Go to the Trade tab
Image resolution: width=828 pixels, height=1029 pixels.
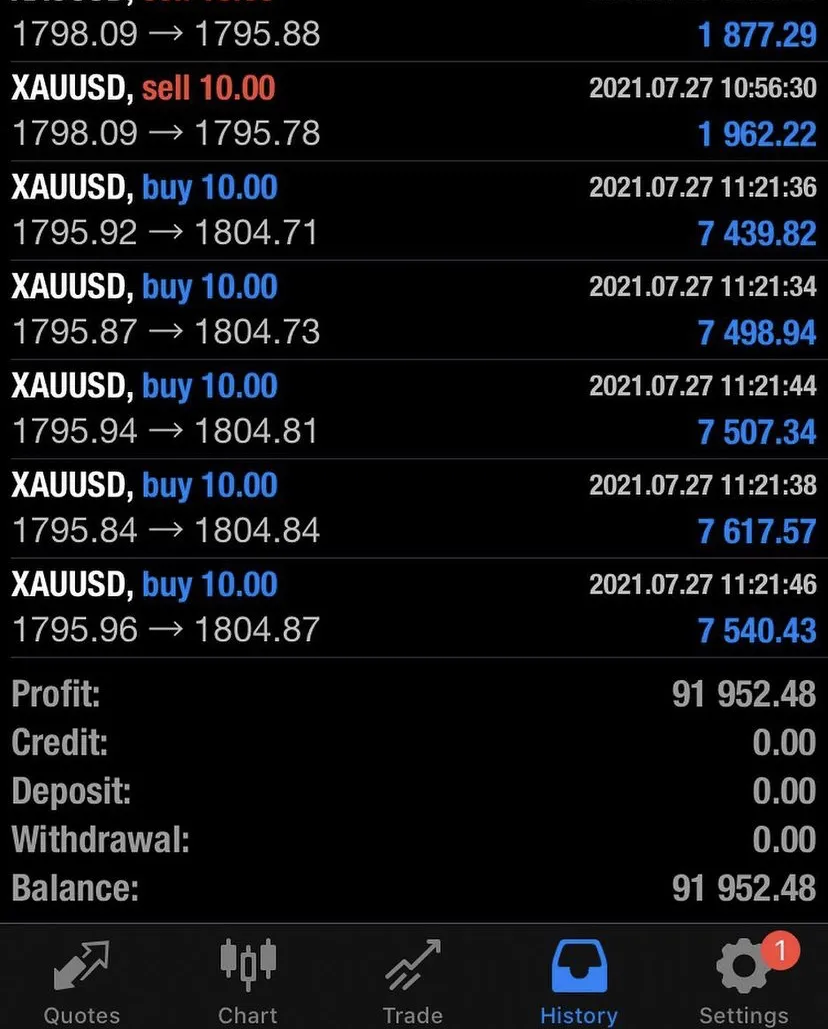click(x=412, y=980)
